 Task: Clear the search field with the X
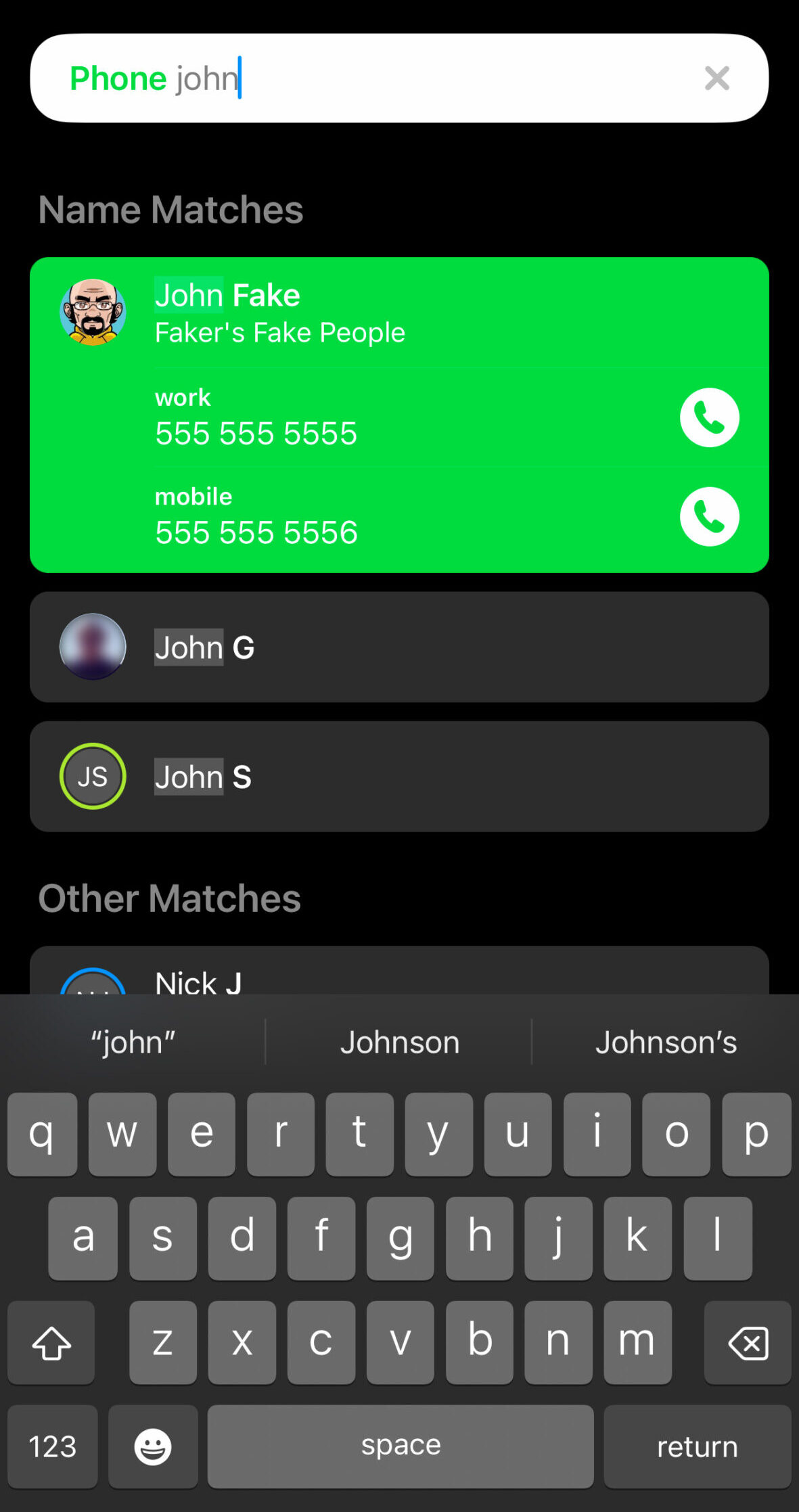point(716,78)
